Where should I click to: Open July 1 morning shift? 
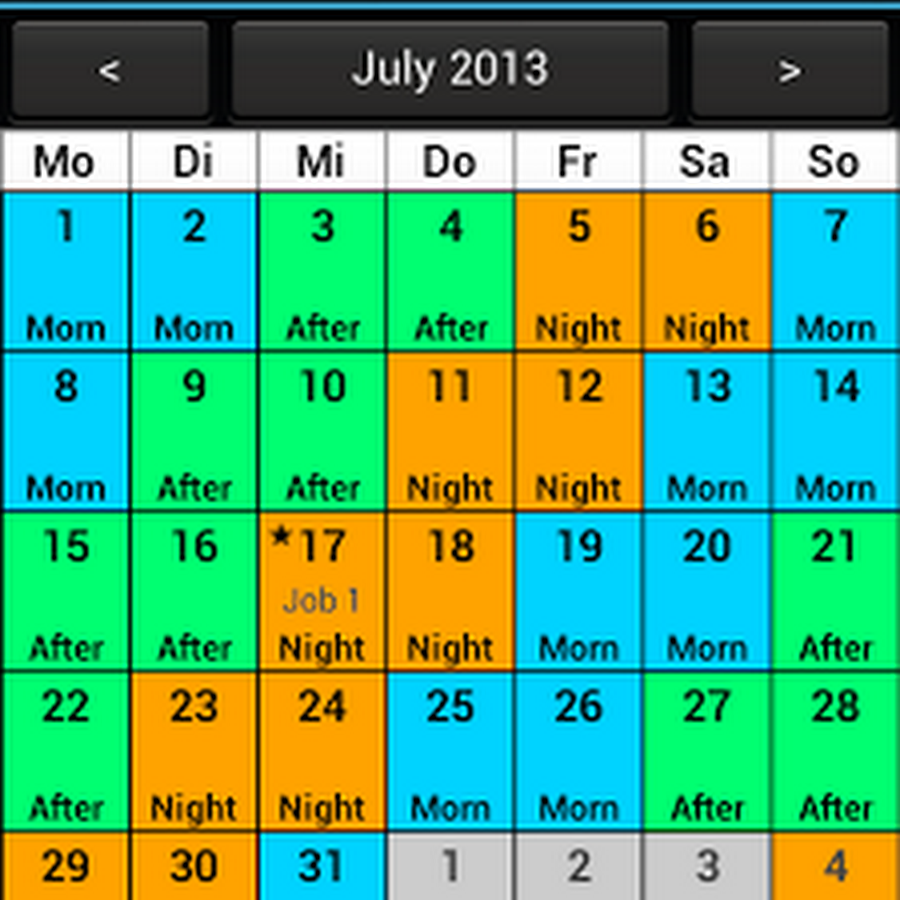pyautogui.click(x=65, y=272)
